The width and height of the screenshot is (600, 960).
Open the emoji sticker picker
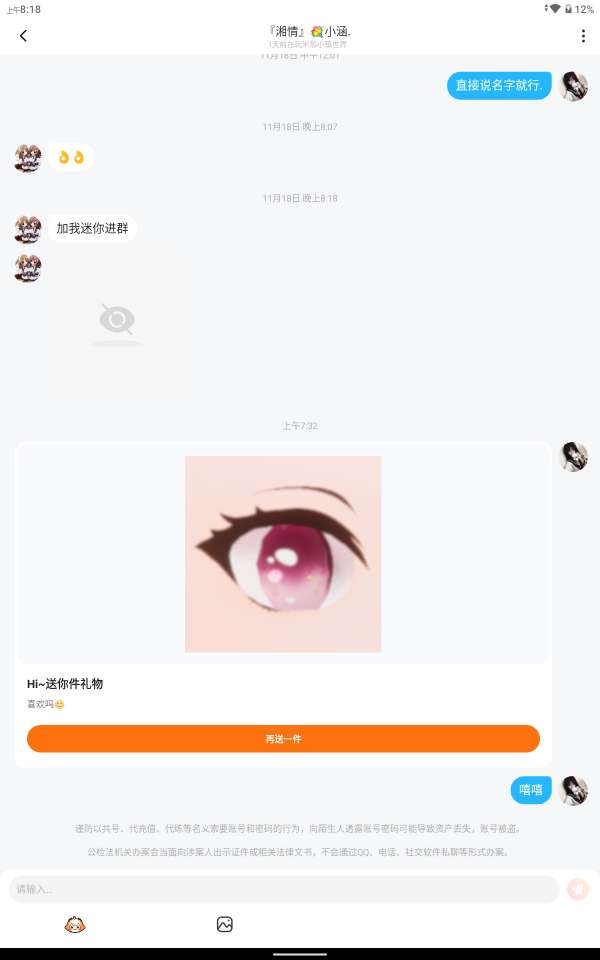click(x=75, y=925)
